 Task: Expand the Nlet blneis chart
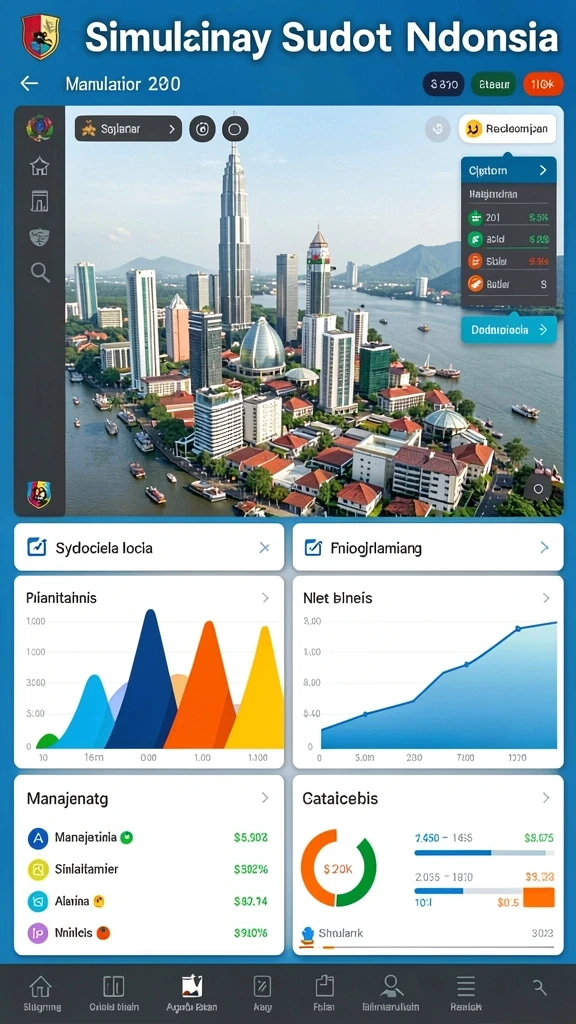point(546,598)
